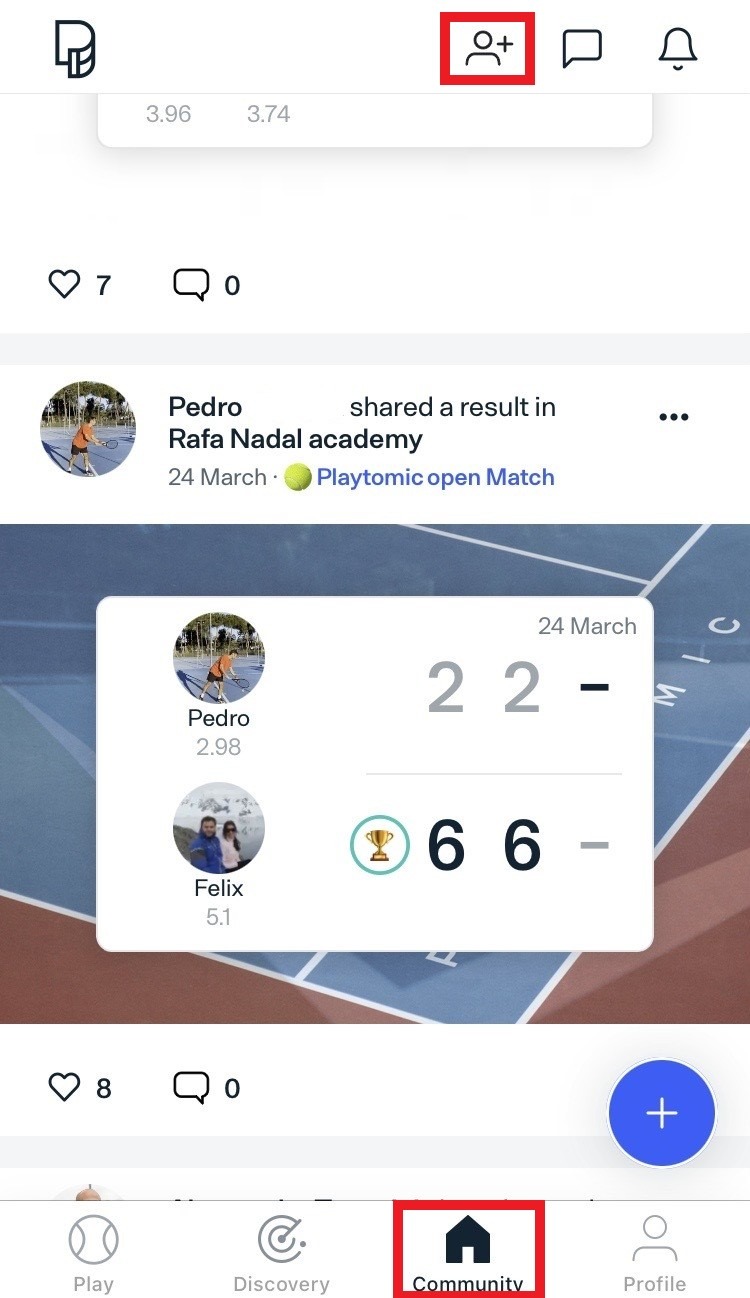This screenshot has width=750, height=1298.
Task: Comment on the post with 7 likes
Action: [x=191, y=285]
